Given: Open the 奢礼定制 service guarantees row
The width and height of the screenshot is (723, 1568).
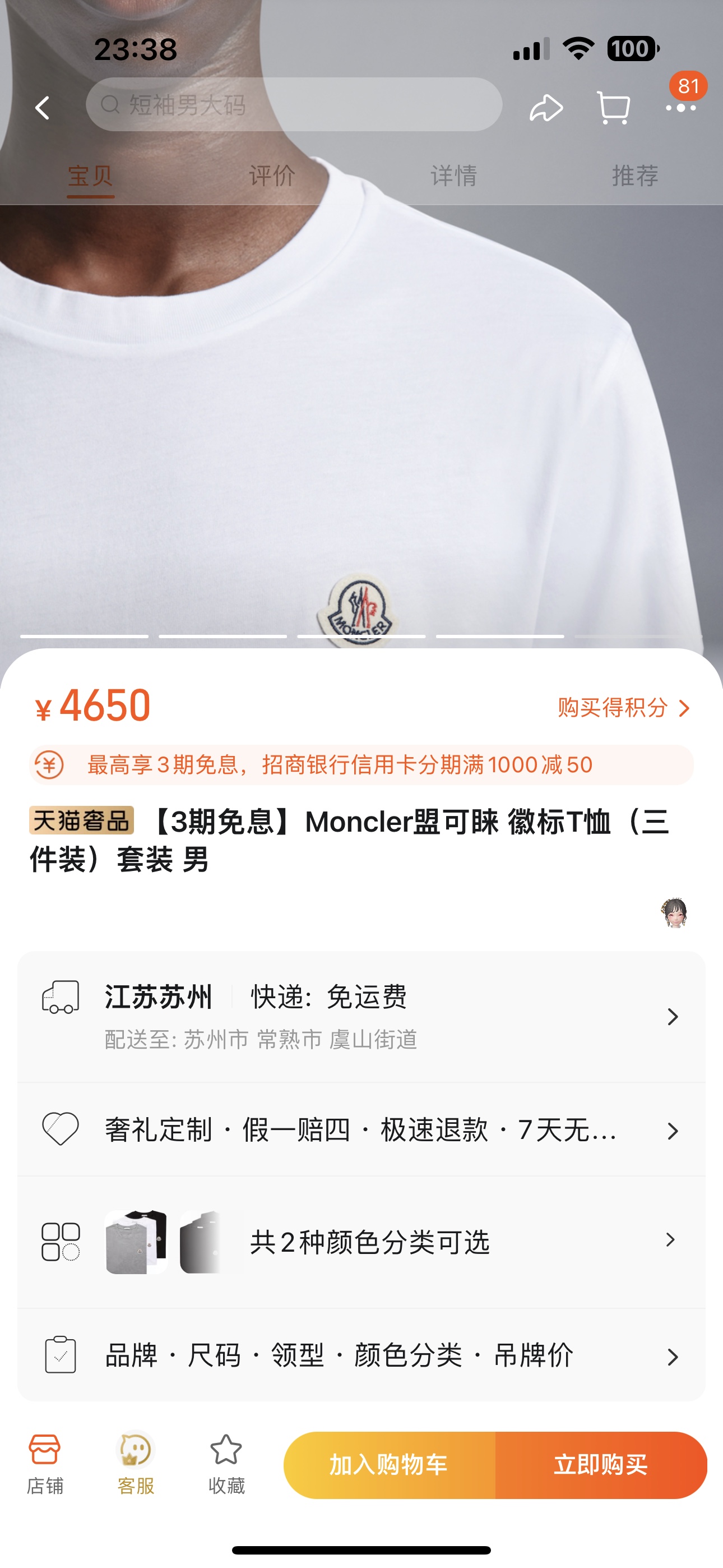Looking at the screenshot, I should click(x=361, y=1130).
